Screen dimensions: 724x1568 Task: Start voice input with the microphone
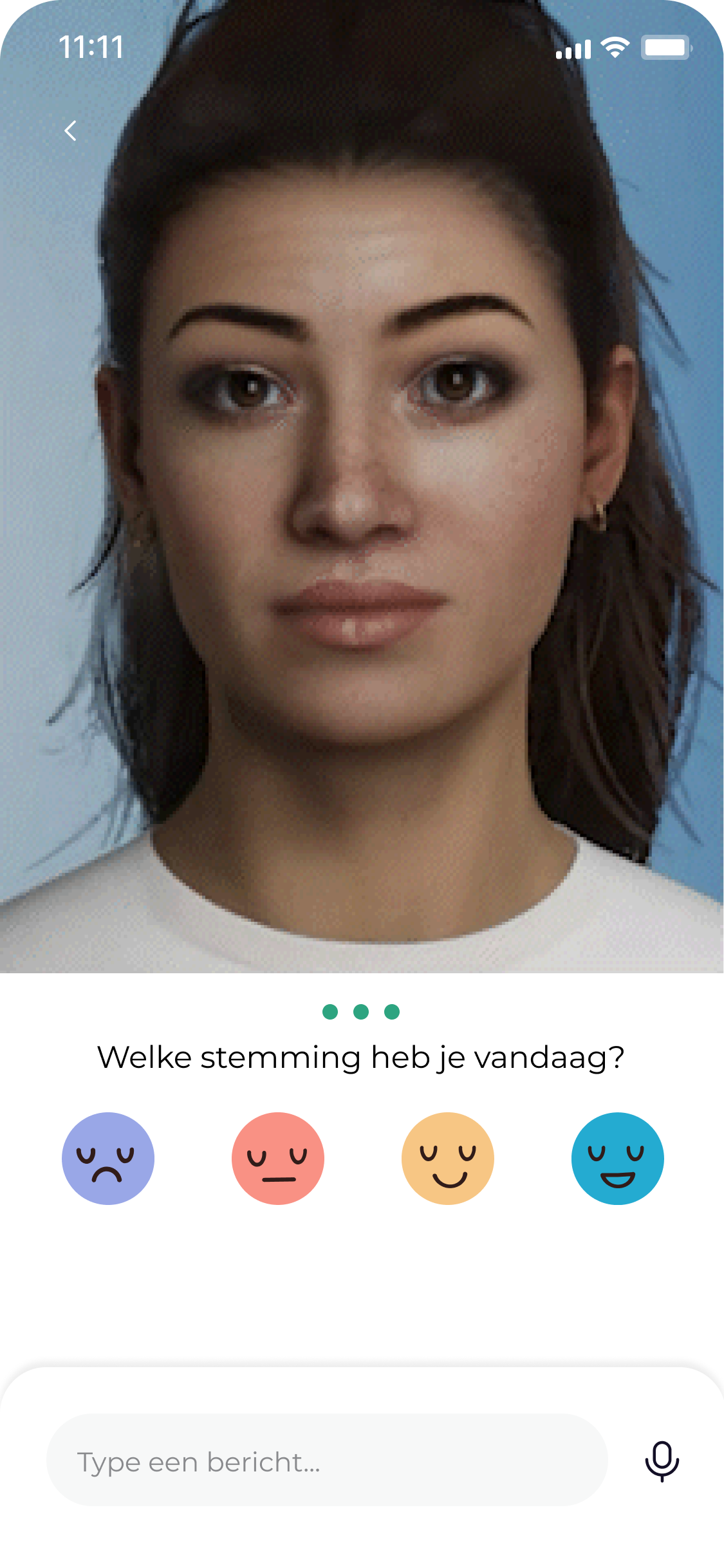pyautogui.click(x=662, y=1461)
